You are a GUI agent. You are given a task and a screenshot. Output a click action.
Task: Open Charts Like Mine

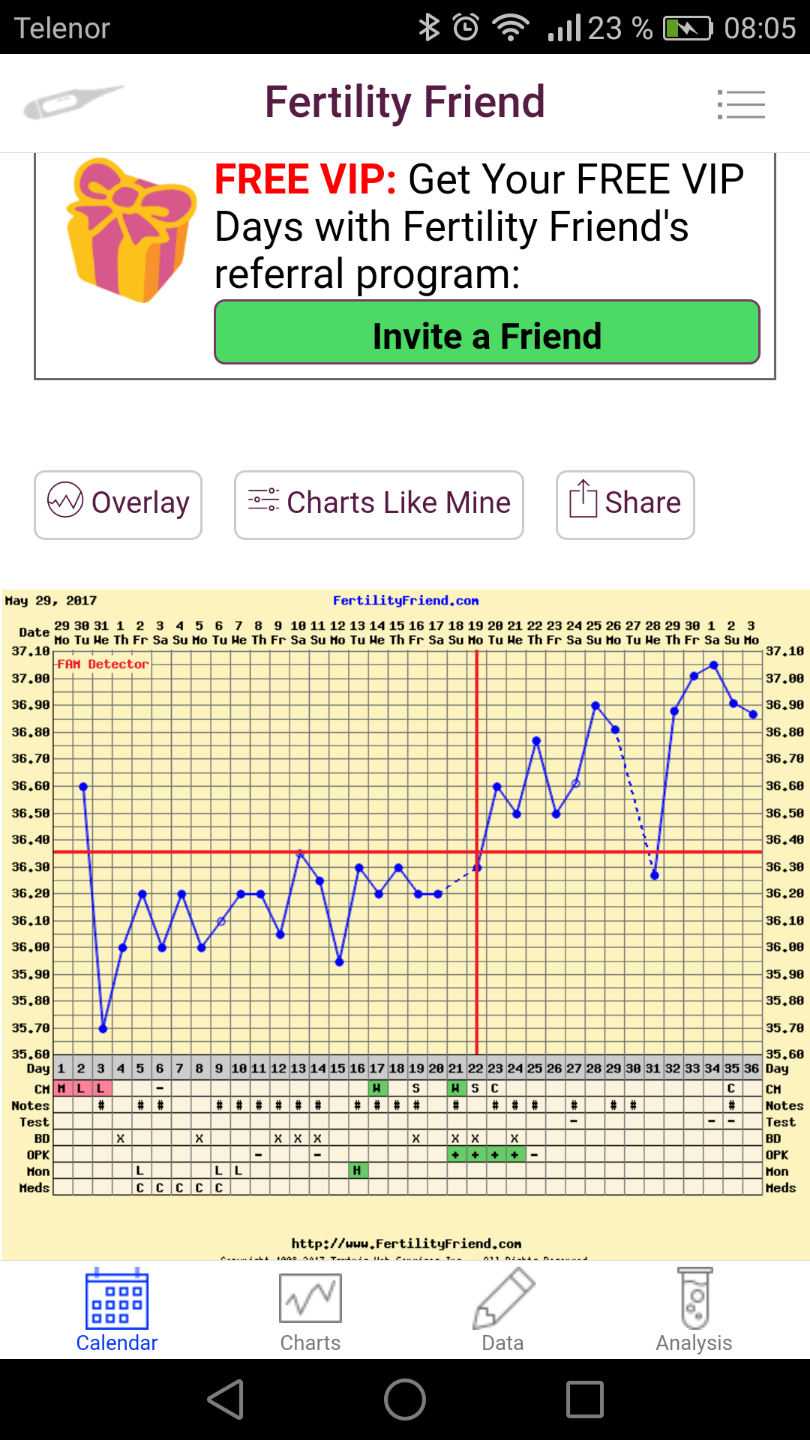pyautogui.click(x=379, y=504)
